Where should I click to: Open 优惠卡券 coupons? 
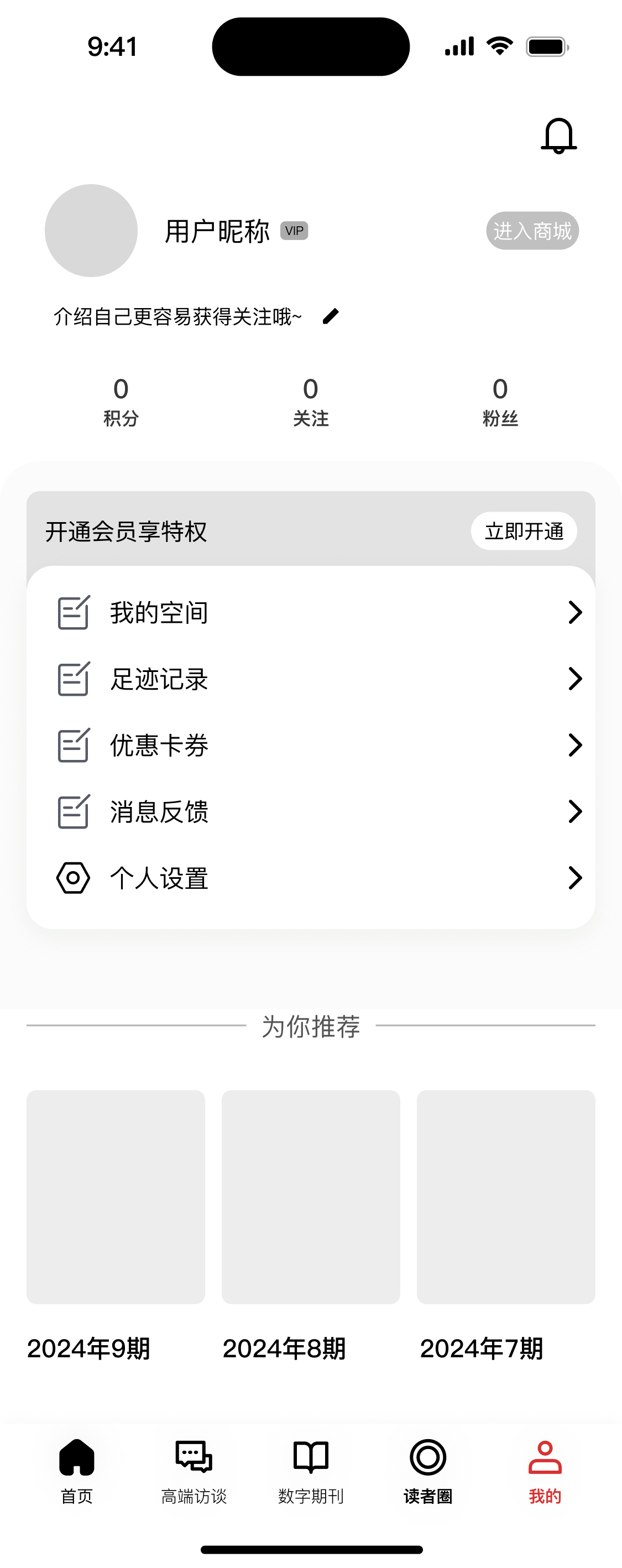310,745
